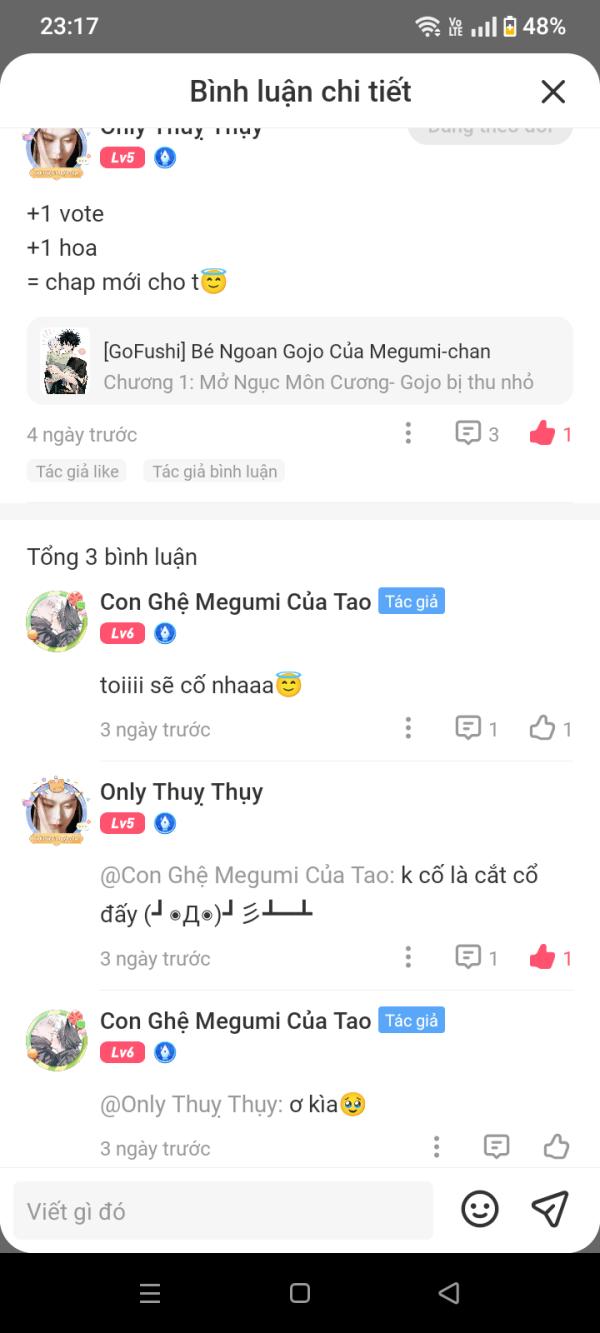Open the emoji picker
Screen dimensions: 600x1333
pos(480,1210)
